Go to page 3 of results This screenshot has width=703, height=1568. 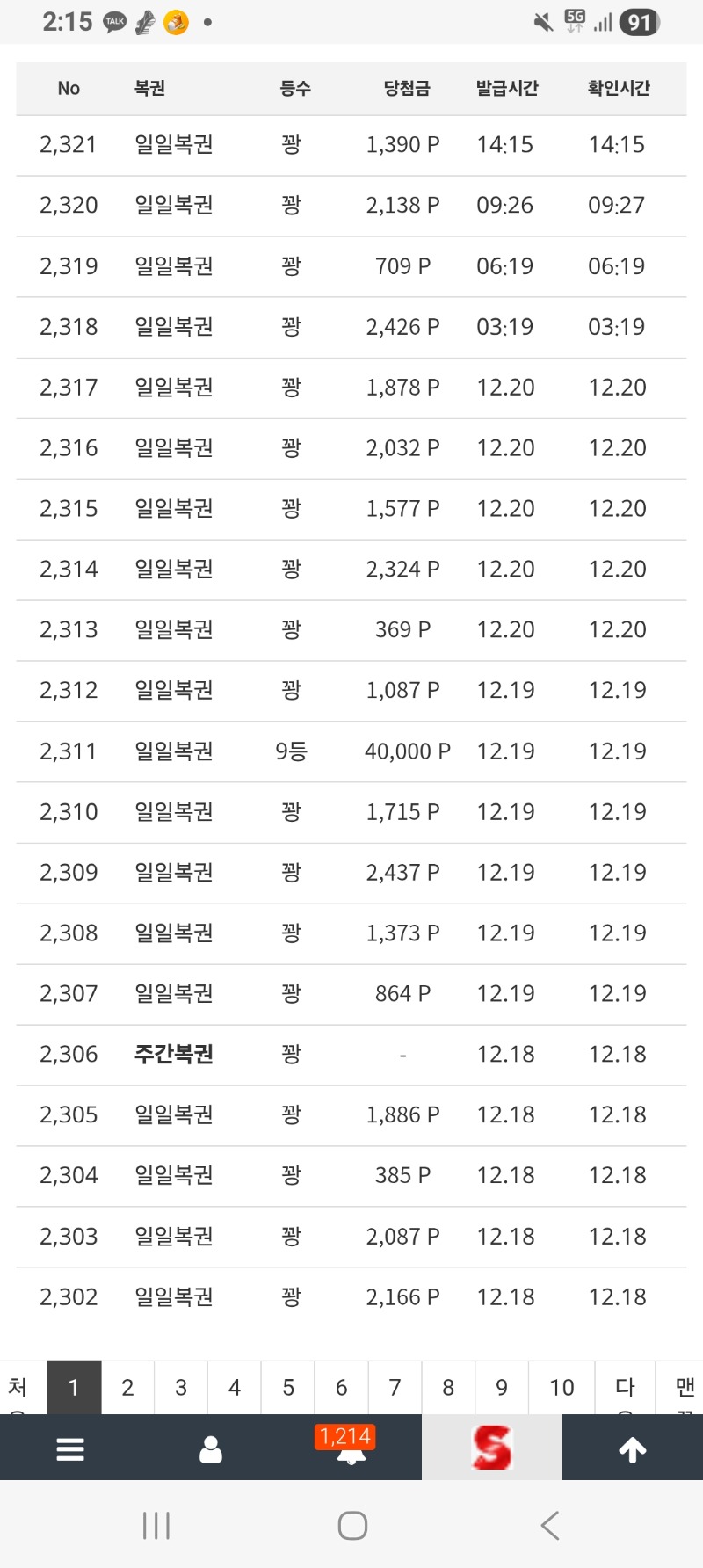coord(181,1388)
